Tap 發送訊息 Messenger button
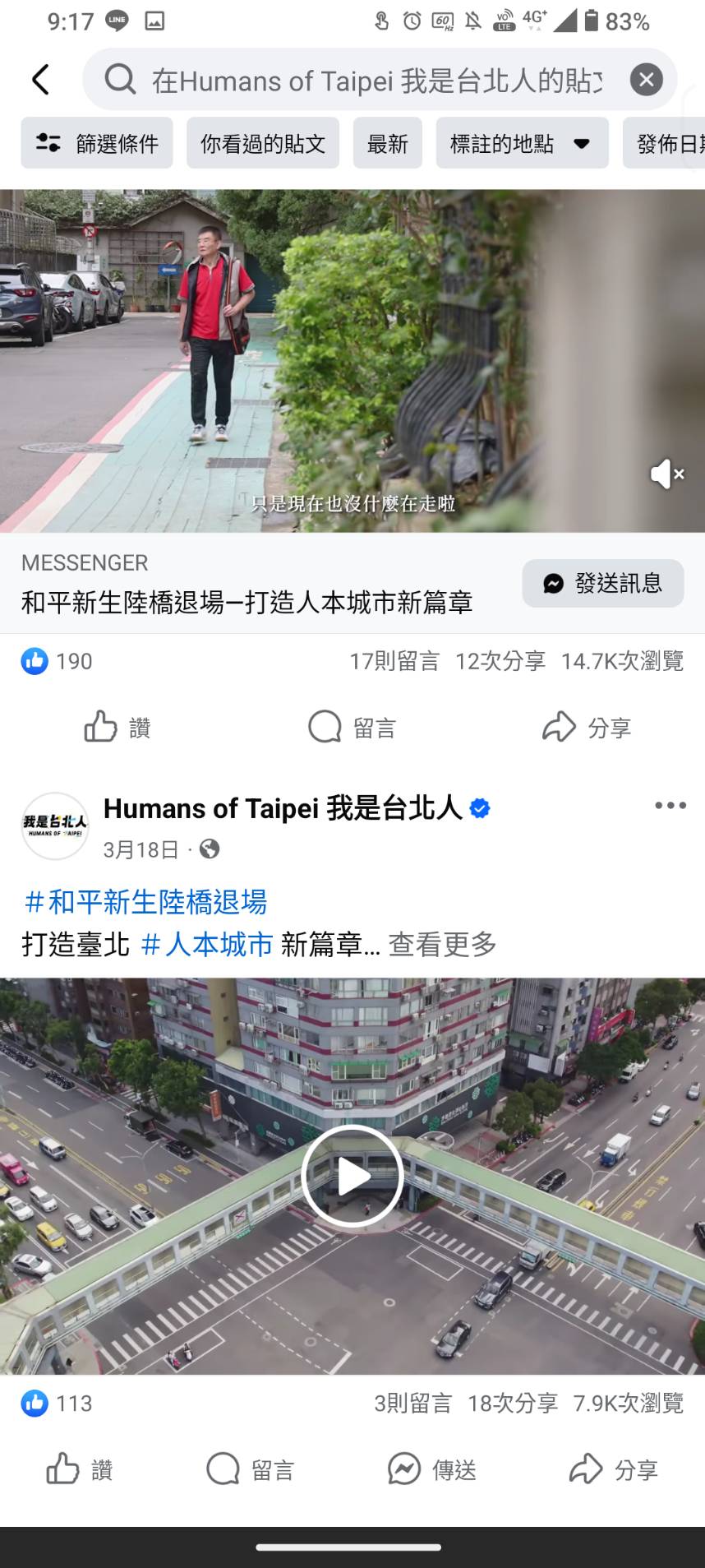705x1568 pixels. pyautogui.click(x=603, y=583)
